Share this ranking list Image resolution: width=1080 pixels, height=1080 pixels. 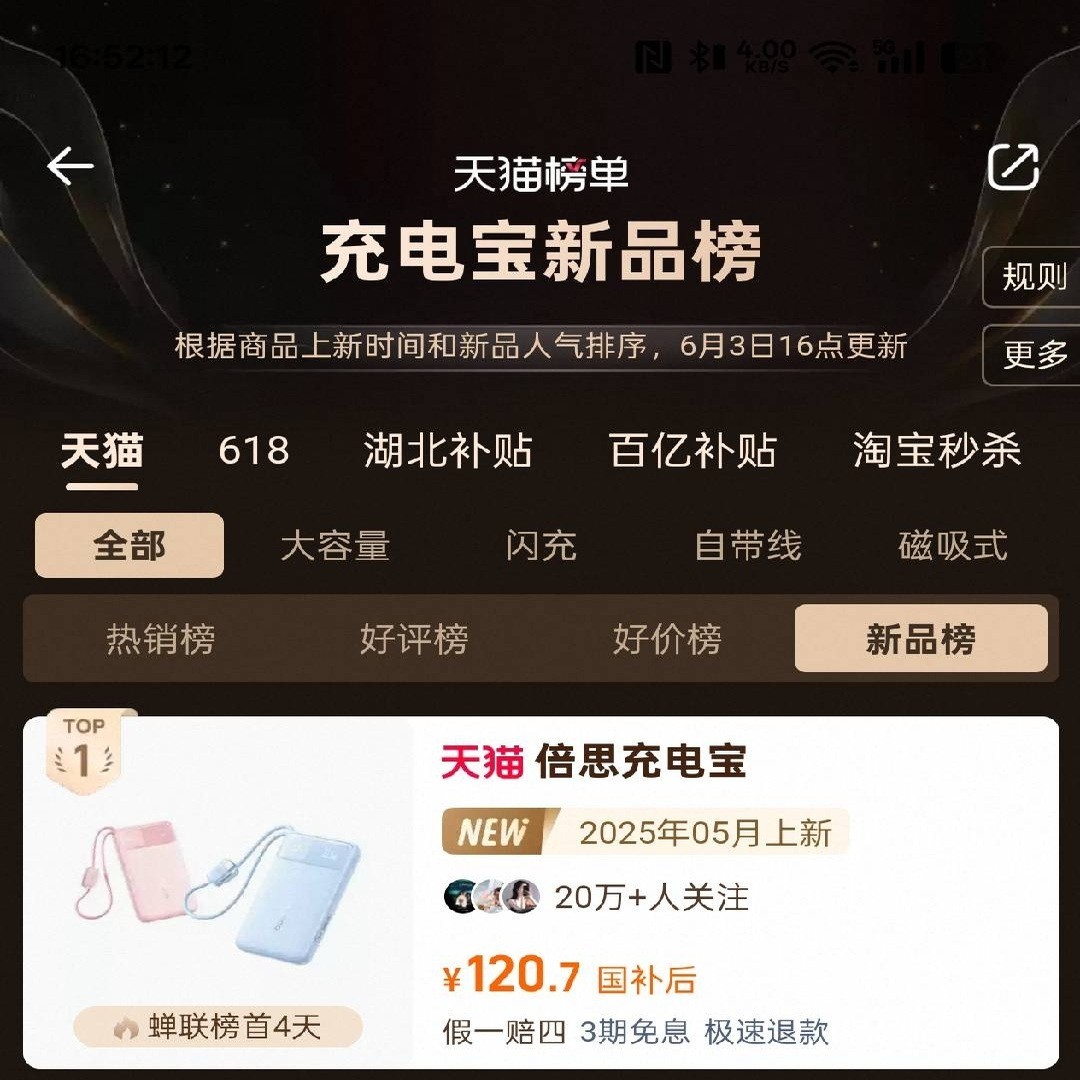click(1013, 166)
